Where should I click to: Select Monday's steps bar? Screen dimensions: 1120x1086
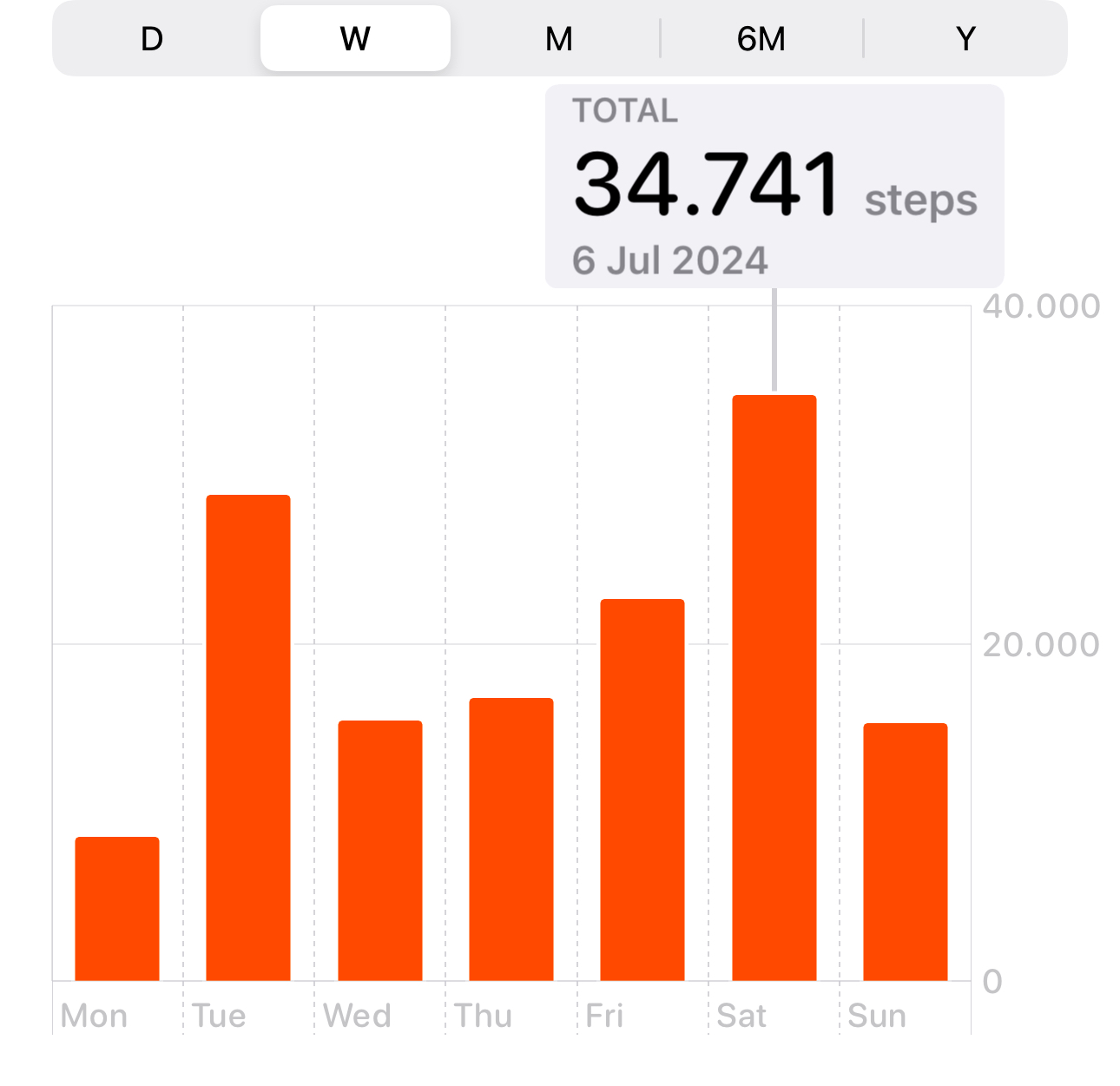click(x=117, y=909)
